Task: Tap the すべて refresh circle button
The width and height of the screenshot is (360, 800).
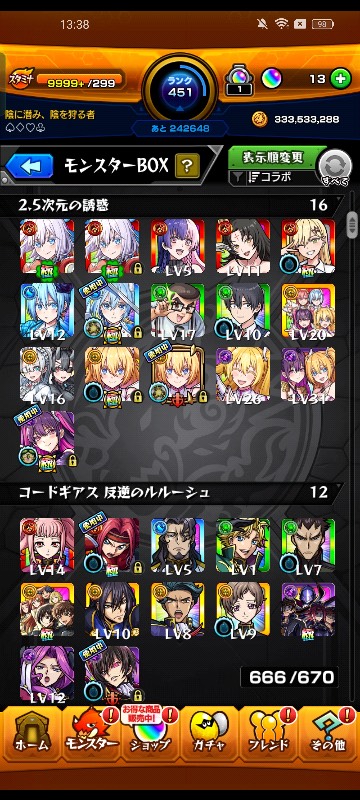Action: 335,168
